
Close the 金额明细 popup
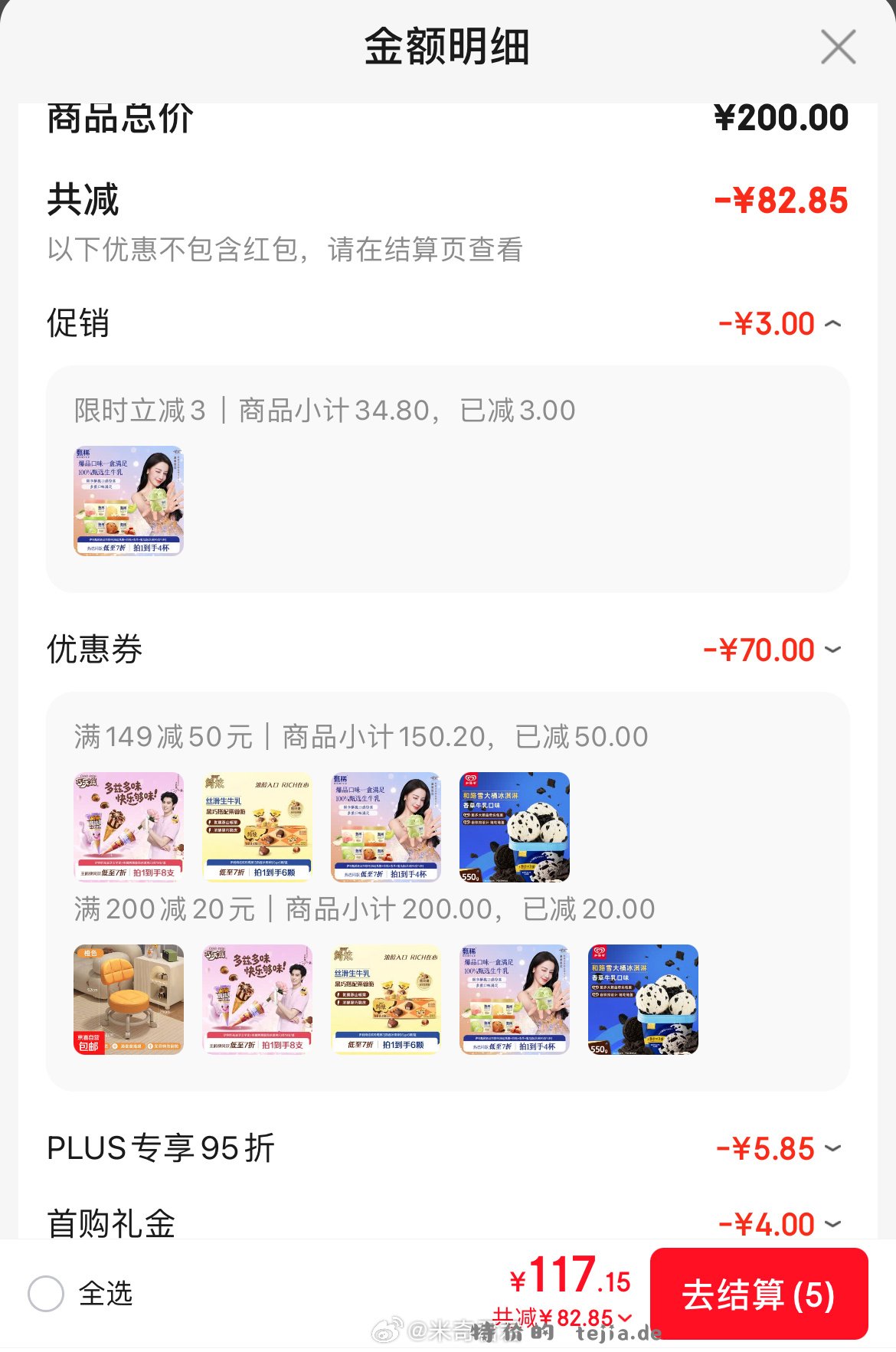coord(839,46)
